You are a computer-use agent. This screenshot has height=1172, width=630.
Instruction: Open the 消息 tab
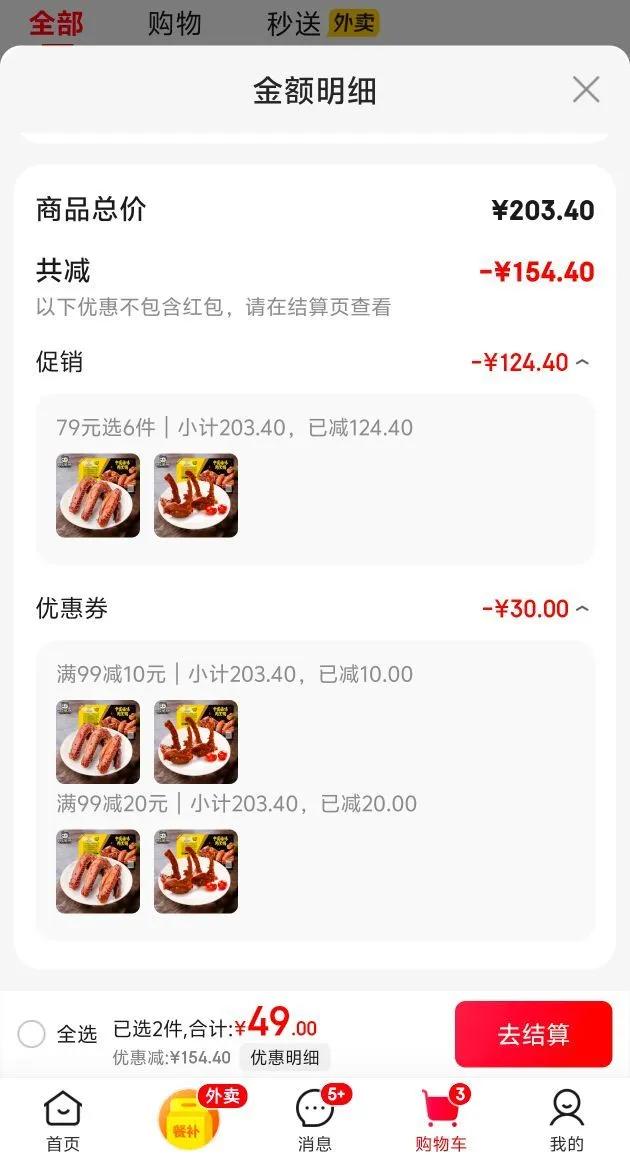[315, 1120]
